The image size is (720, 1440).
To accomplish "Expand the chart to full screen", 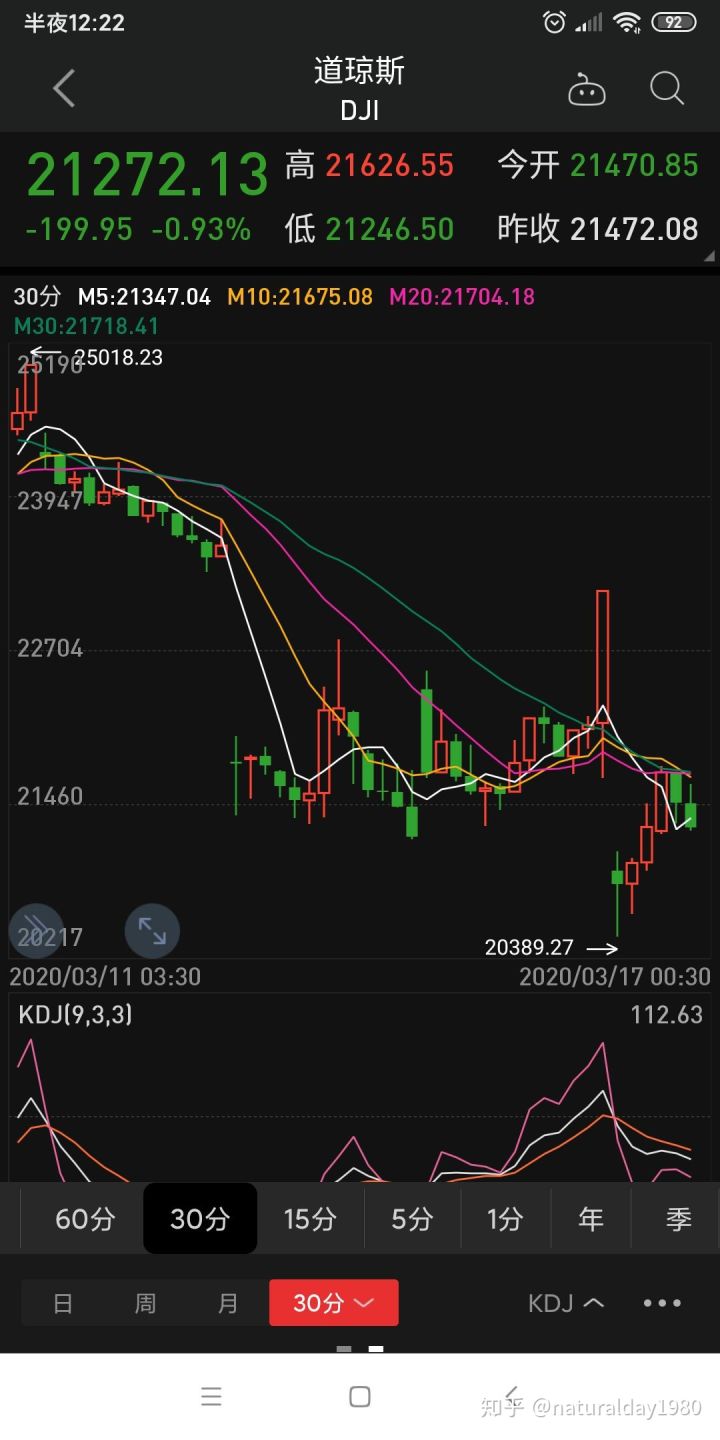I will (152, 931).
